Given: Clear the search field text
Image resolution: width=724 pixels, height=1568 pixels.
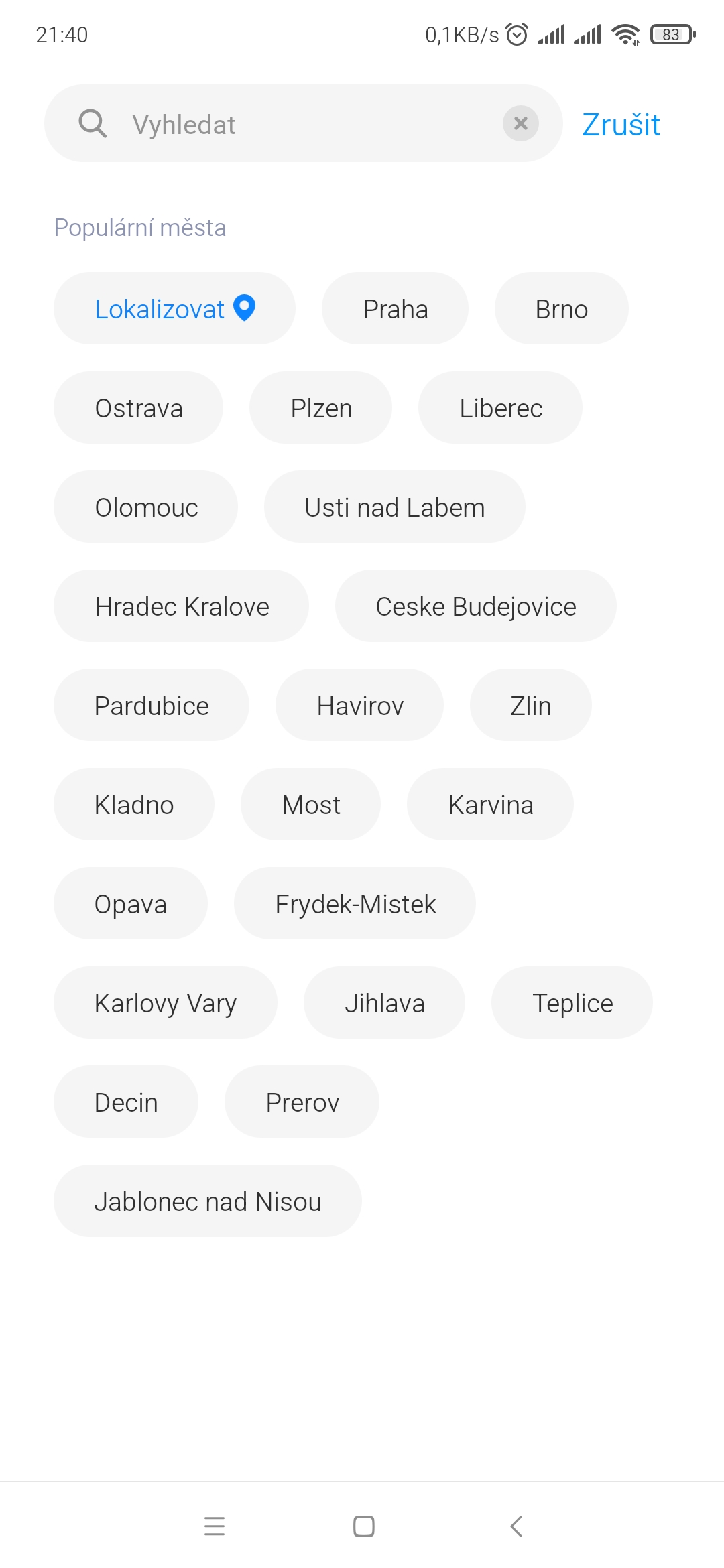Looking at the screenshot, I should point(520,123).
